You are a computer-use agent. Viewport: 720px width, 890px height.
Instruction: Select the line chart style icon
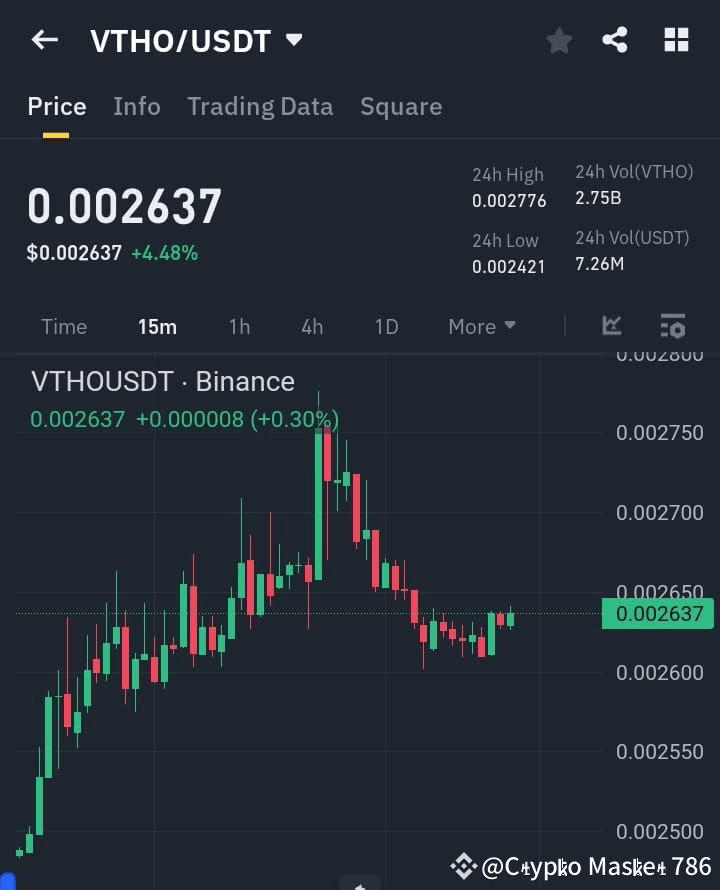point(611,326)
